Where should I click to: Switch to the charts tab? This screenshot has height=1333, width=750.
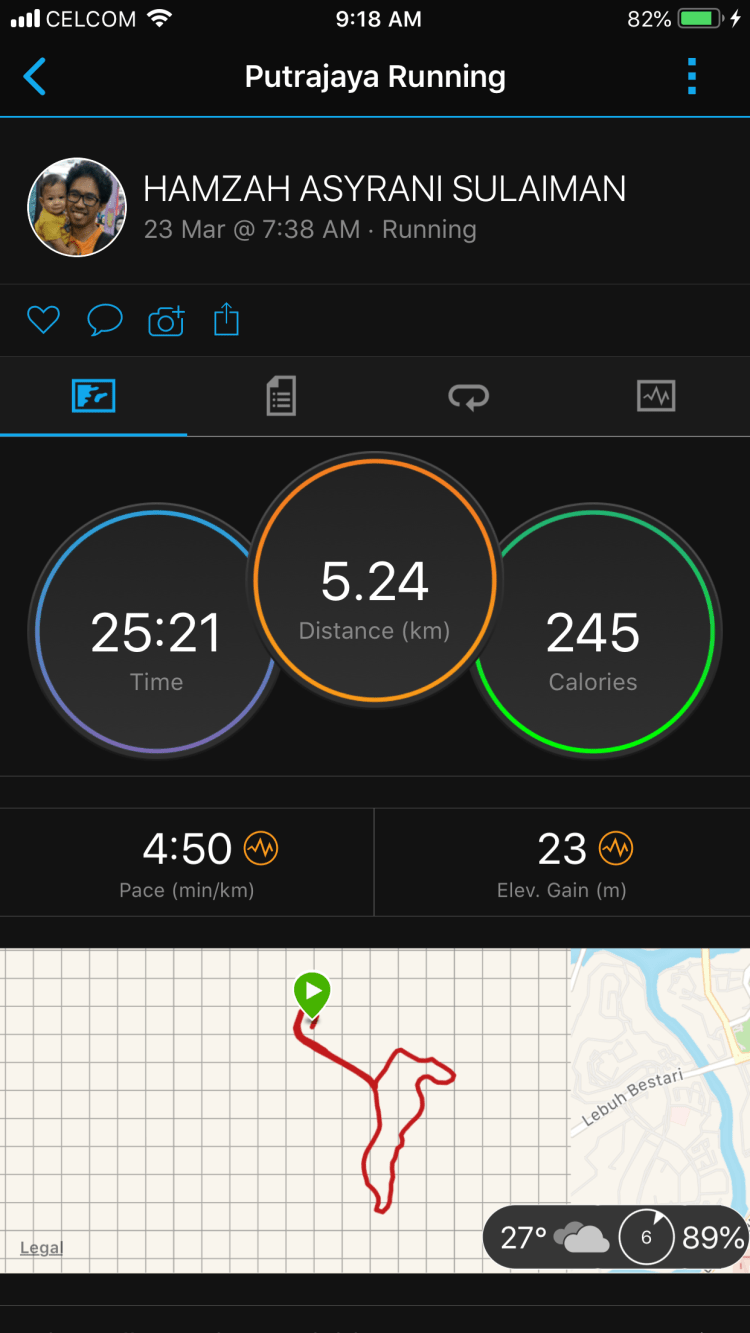tap(656, 396)
